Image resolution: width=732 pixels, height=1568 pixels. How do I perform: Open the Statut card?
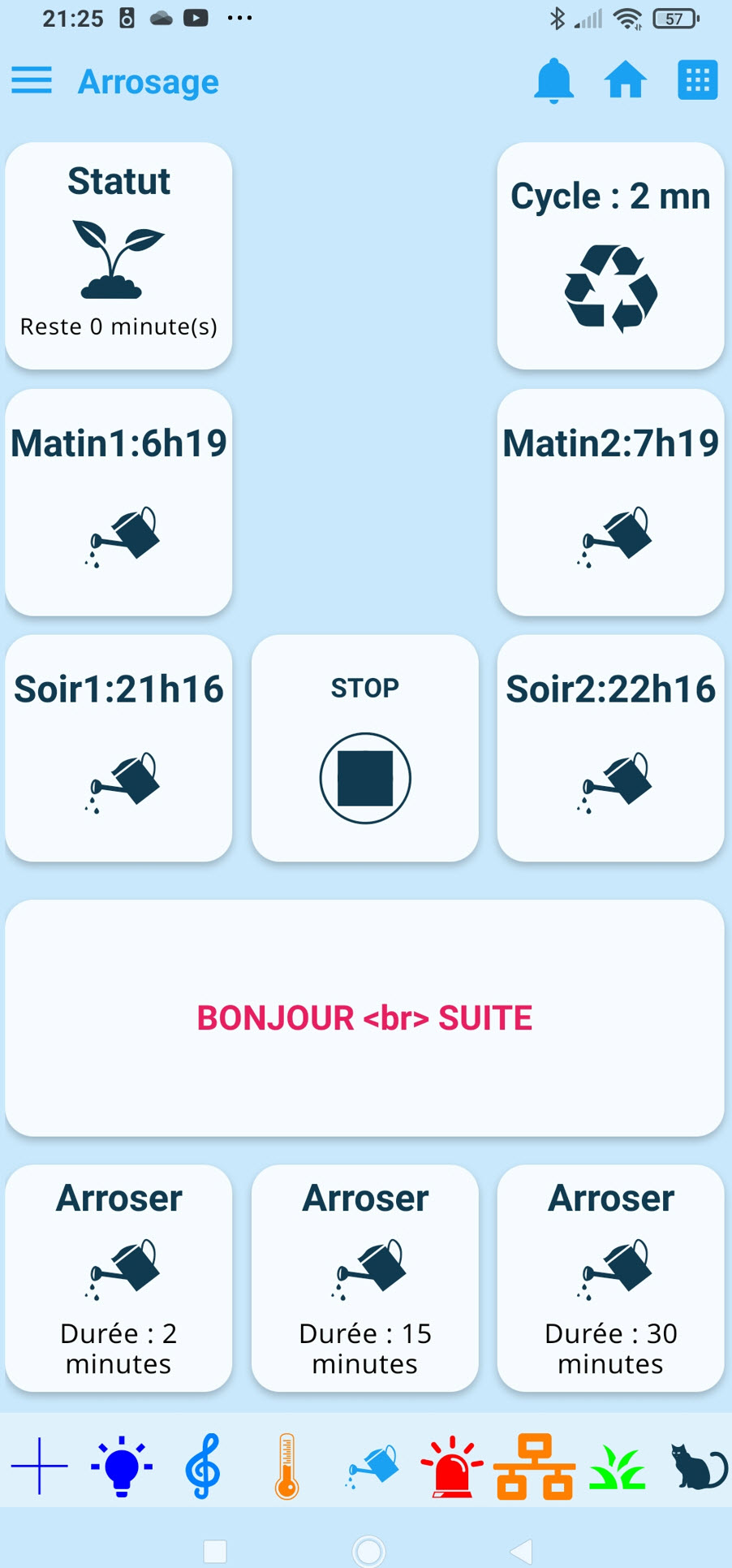point(118,256)
